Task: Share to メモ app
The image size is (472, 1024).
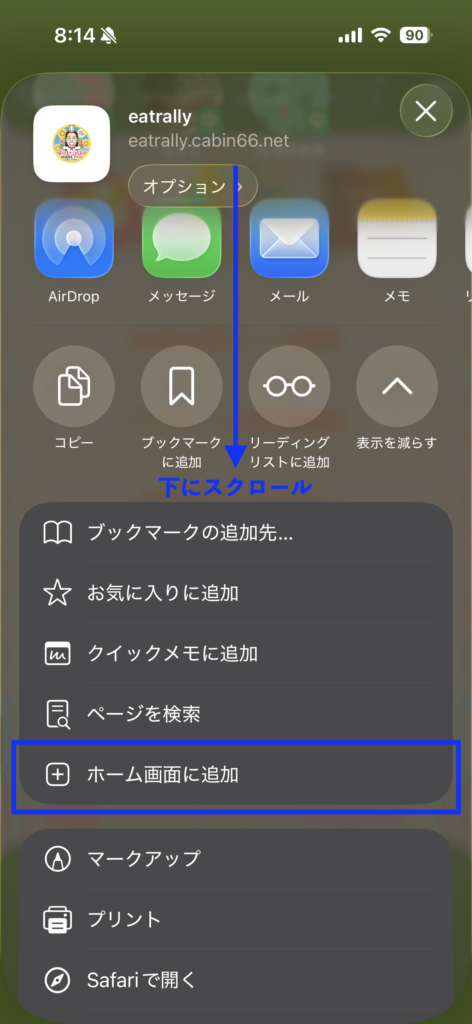Action: click(x=397, y=251)
